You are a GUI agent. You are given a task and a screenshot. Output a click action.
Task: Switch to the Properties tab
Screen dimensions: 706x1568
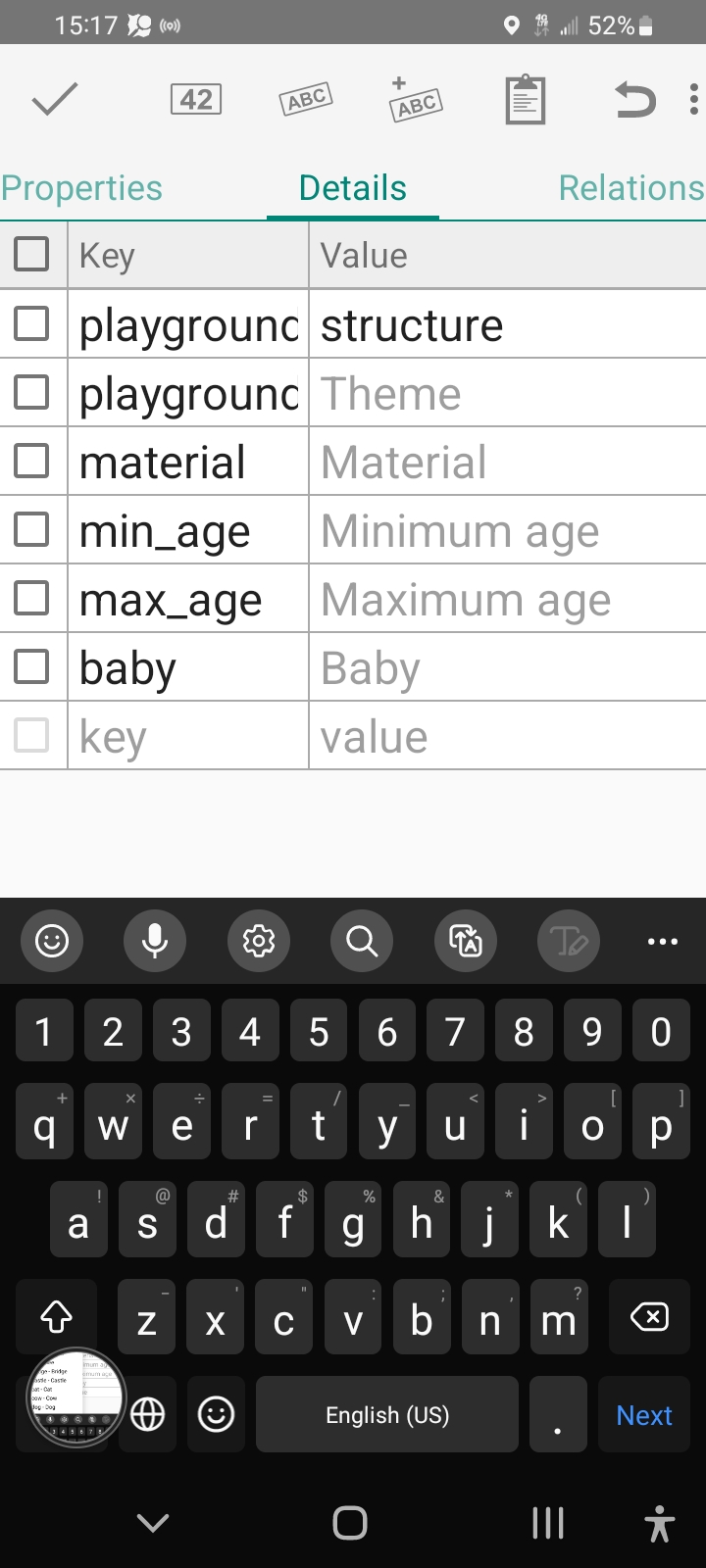(x=82, y=188)
